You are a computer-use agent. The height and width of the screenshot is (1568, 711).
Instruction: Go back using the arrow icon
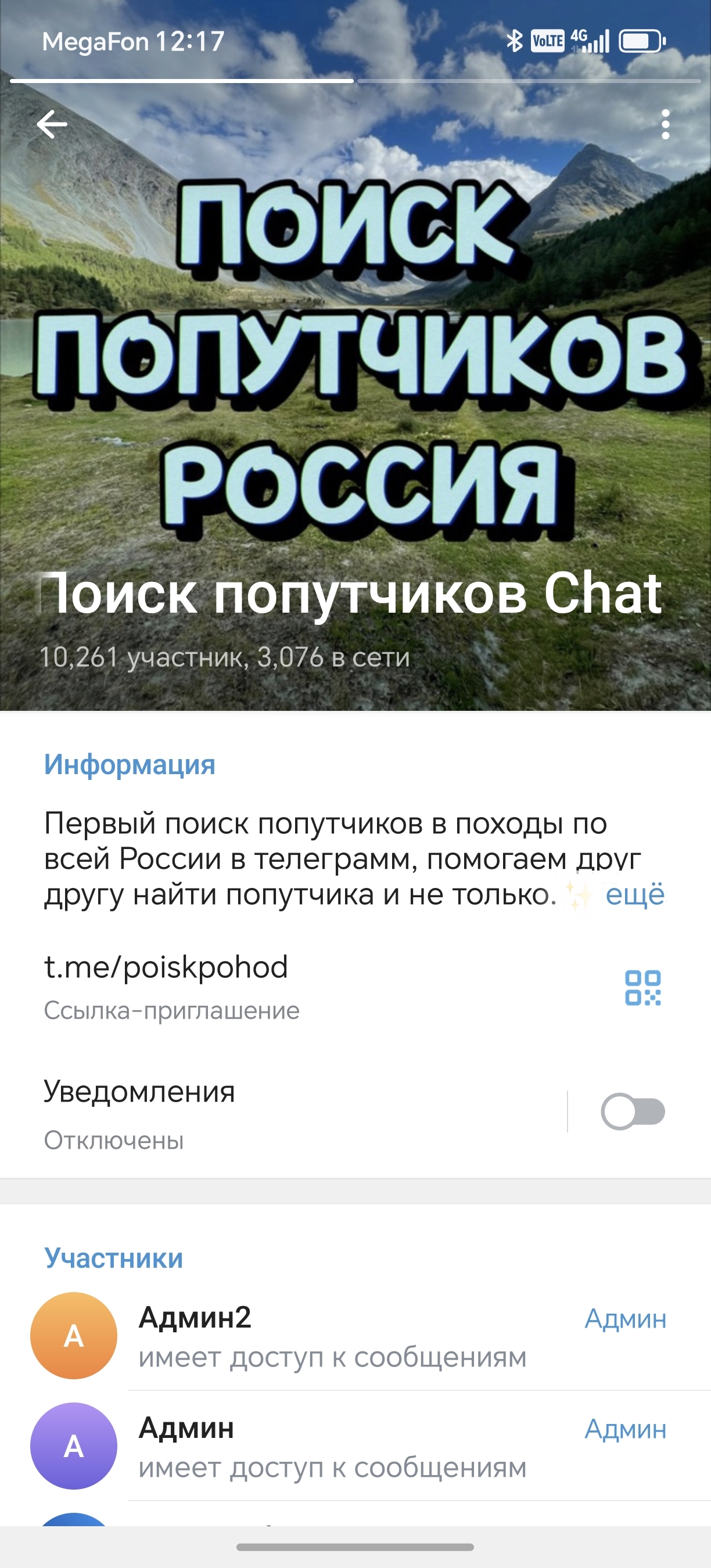(52, 125)
